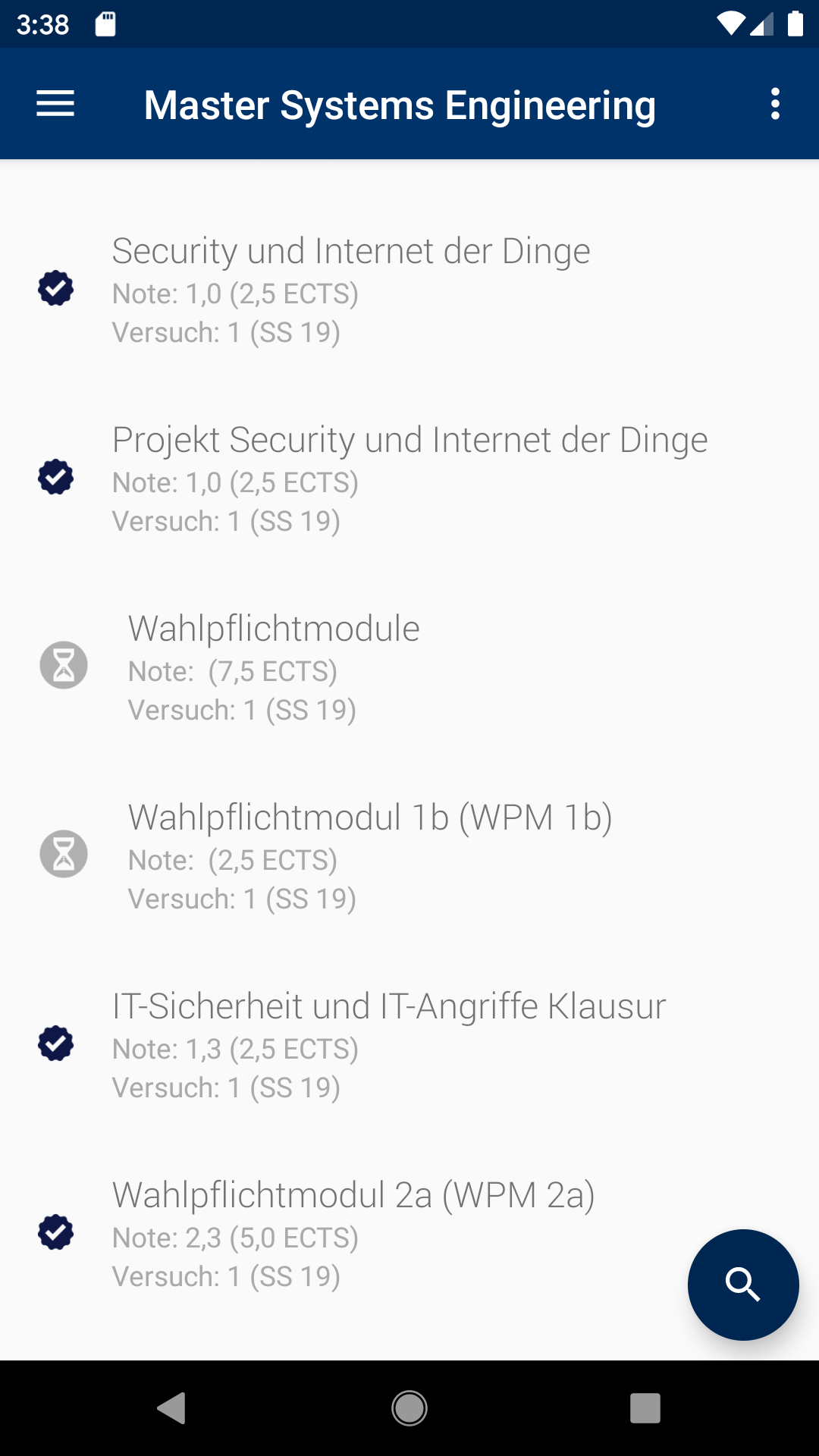The image size is (819, 1456).
Task: Select the Wahlpflichtmodule row
Action: (409, 667)
